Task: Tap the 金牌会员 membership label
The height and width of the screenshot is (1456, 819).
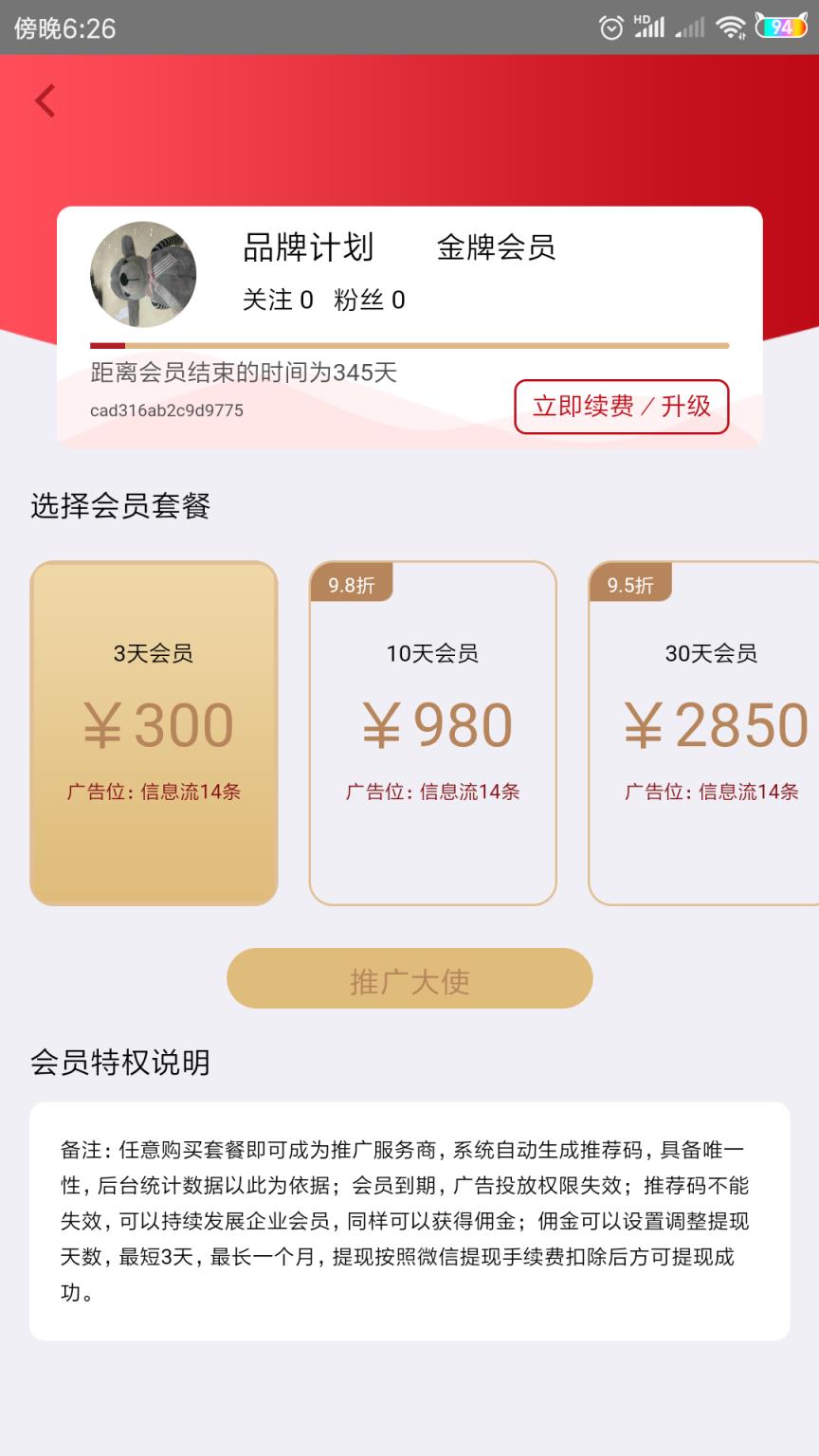Action: (x=497, y=248)
